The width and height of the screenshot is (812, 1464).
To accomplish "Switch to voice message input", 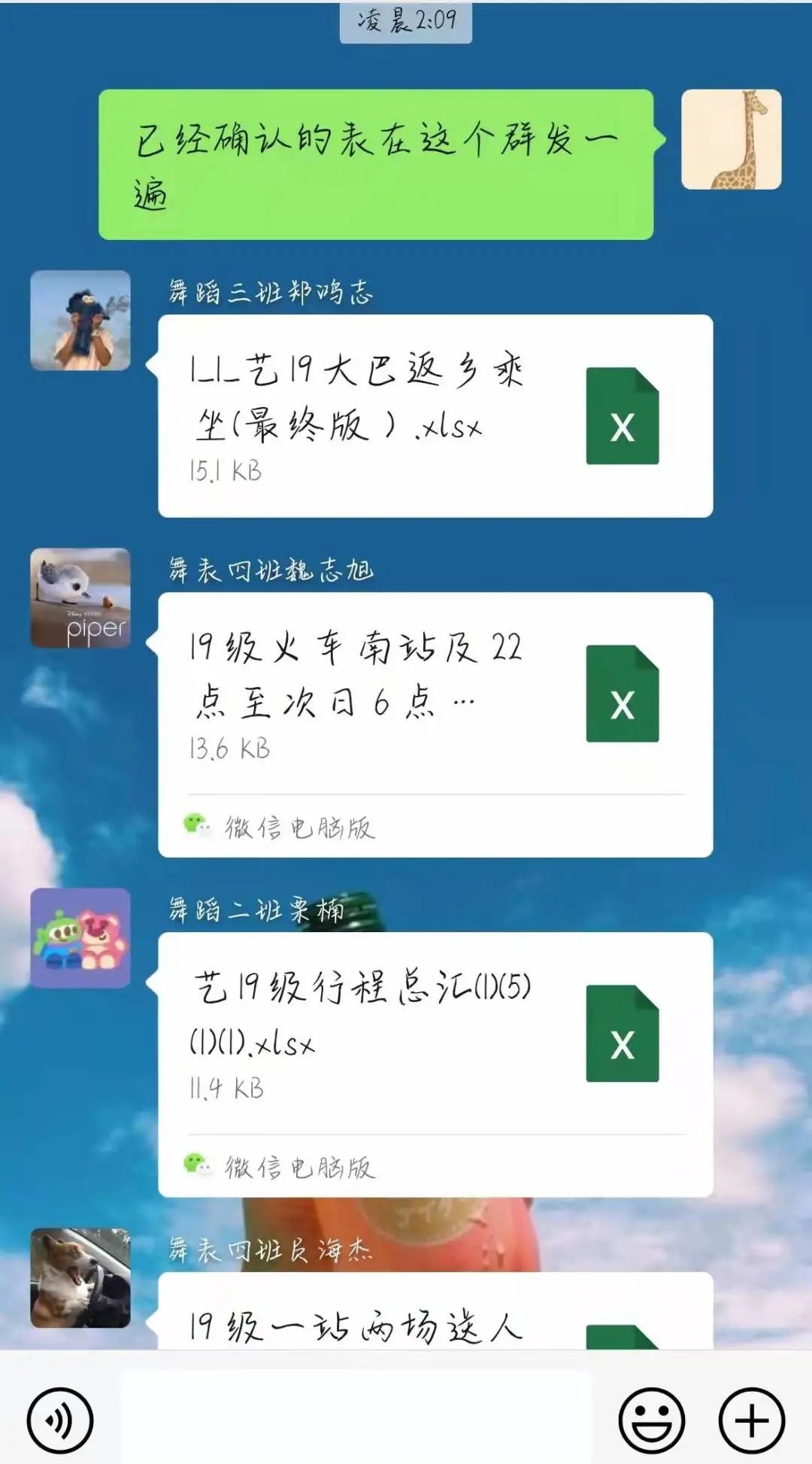I will 60,1420.
